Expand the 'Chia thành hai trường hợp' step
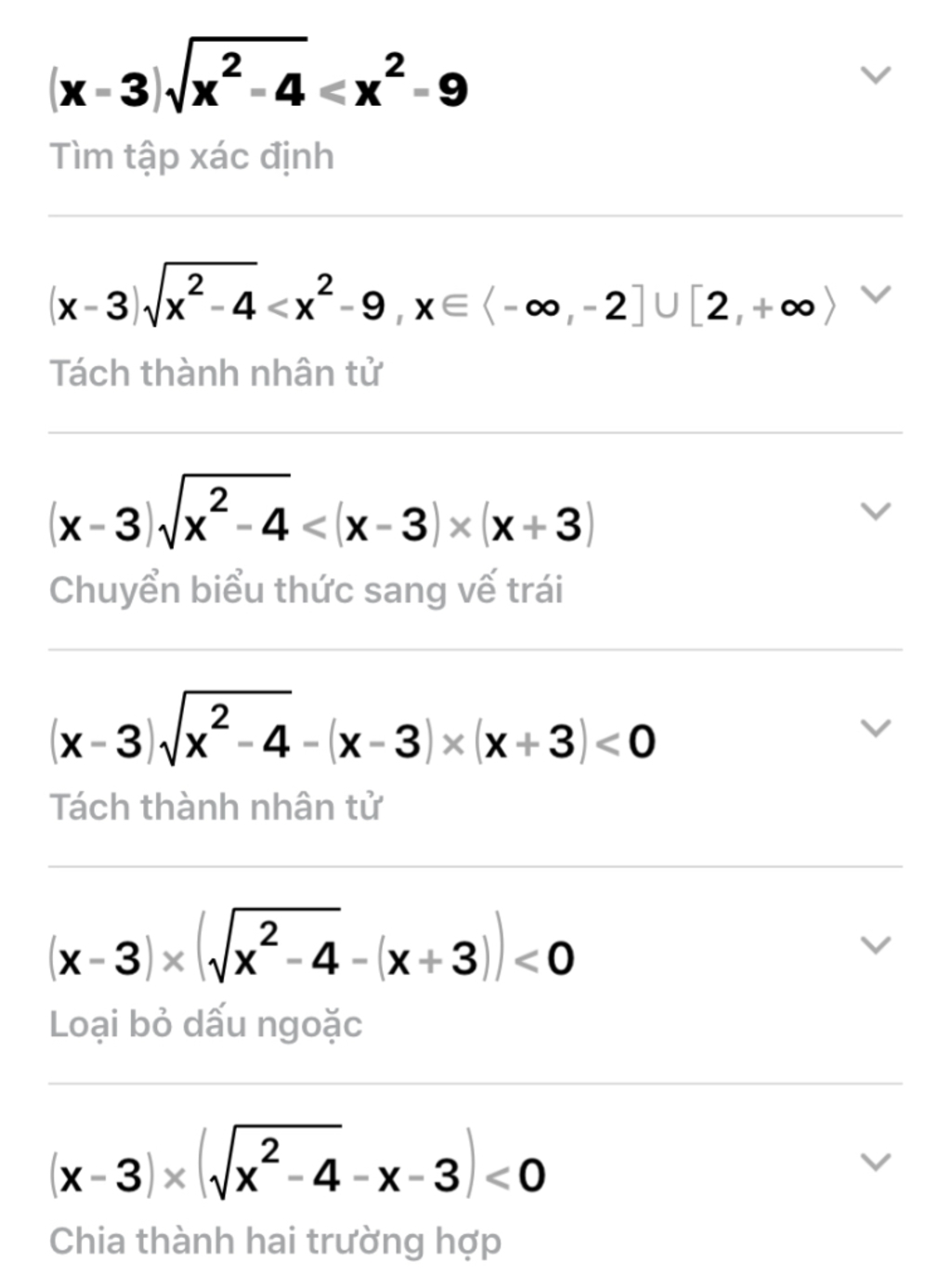This screenshot has height=1288, width=951. click(x=876, y=1162)
